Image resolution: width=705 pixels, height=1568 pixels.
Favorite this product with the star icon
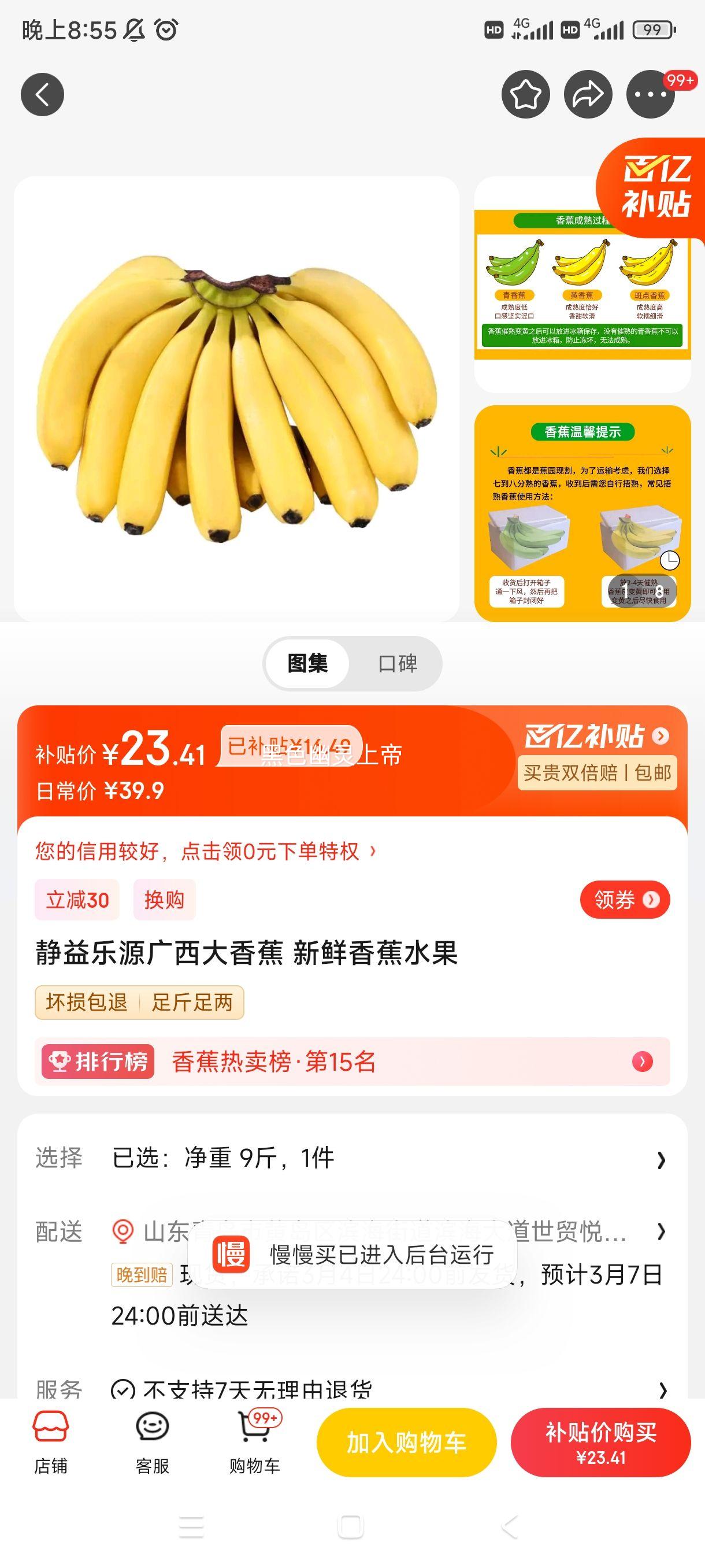point(525,95)
